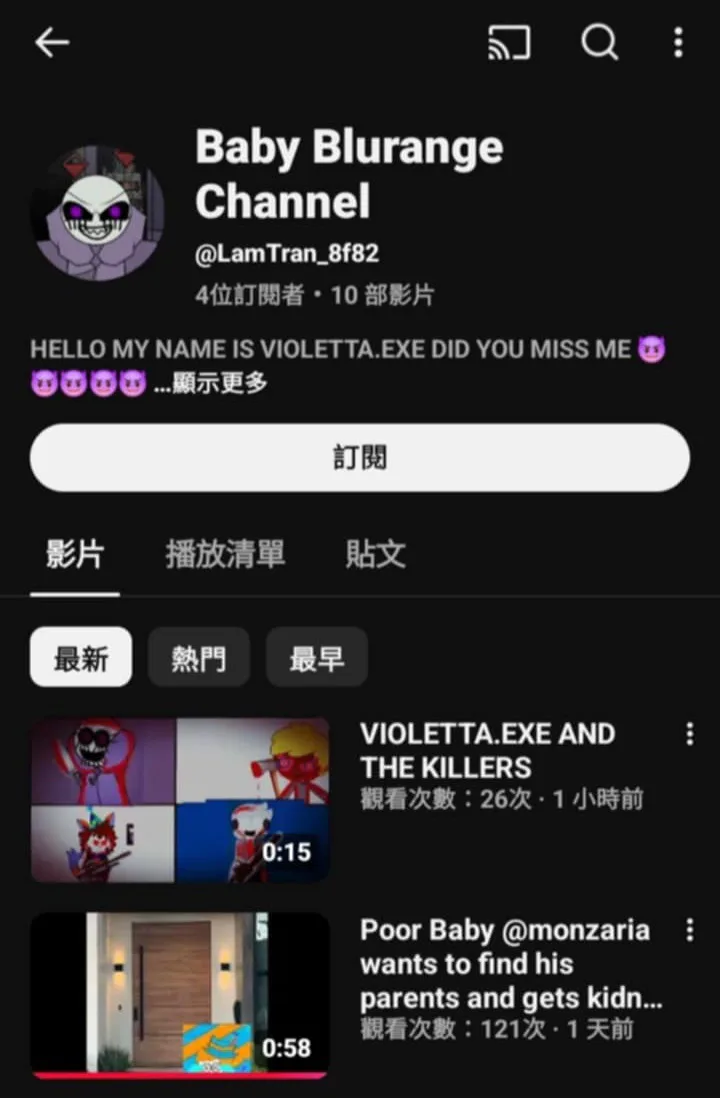Go back using the top arrow
The height and width of the screenshot is (1098, 720).
pos(52,42)
